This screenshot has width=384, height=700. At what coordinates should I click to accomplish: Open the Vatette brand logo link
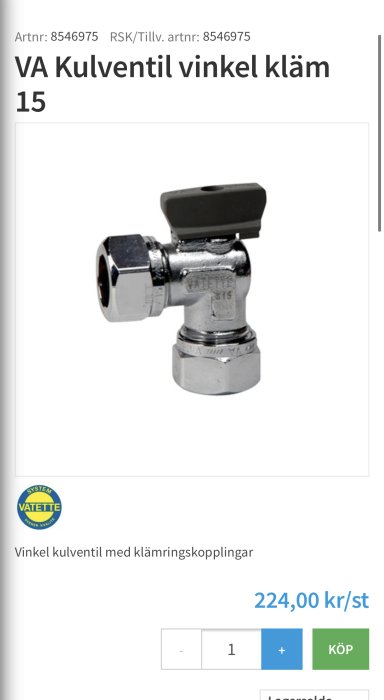(39, 507)
